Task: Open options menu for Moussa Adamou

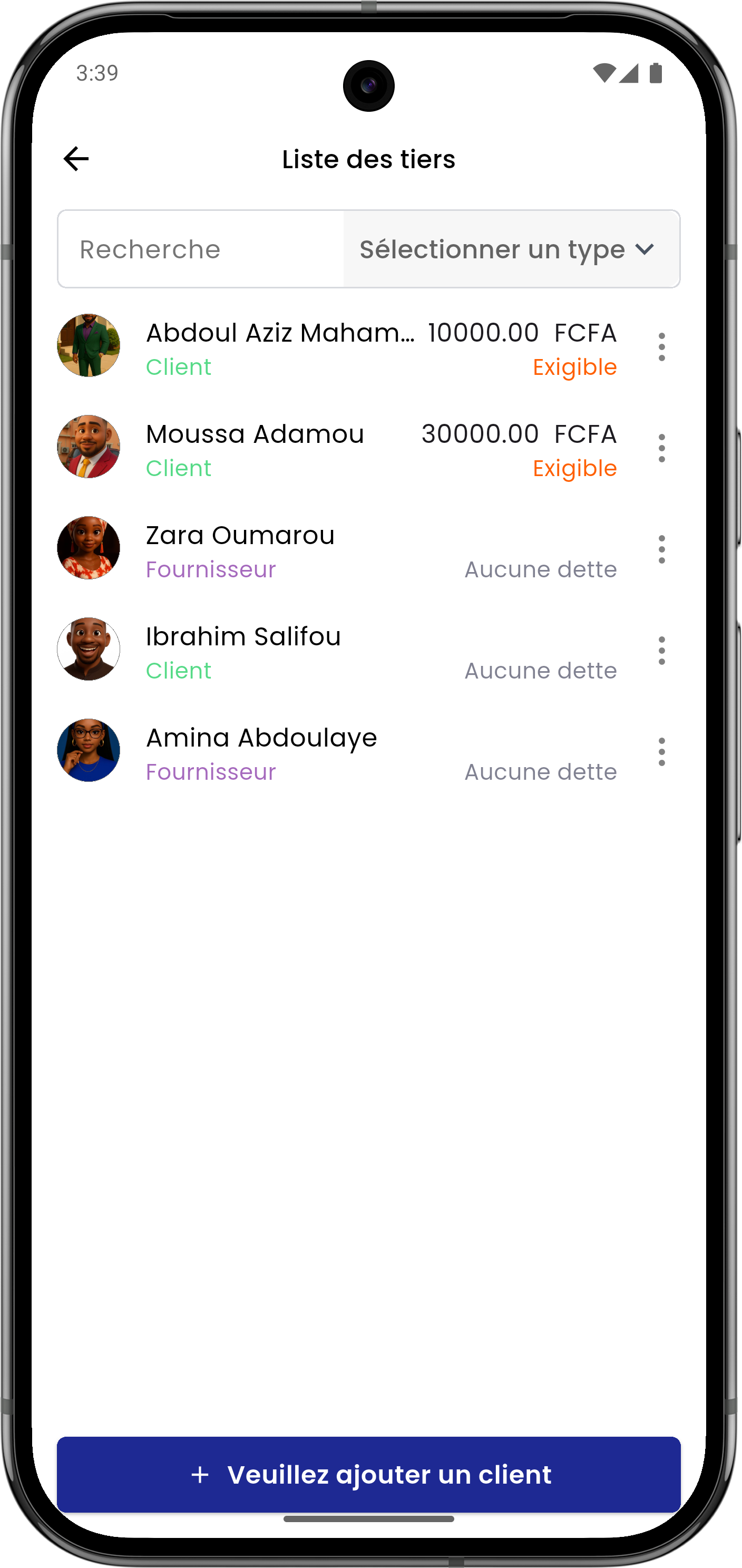Action: coord(662,448)
